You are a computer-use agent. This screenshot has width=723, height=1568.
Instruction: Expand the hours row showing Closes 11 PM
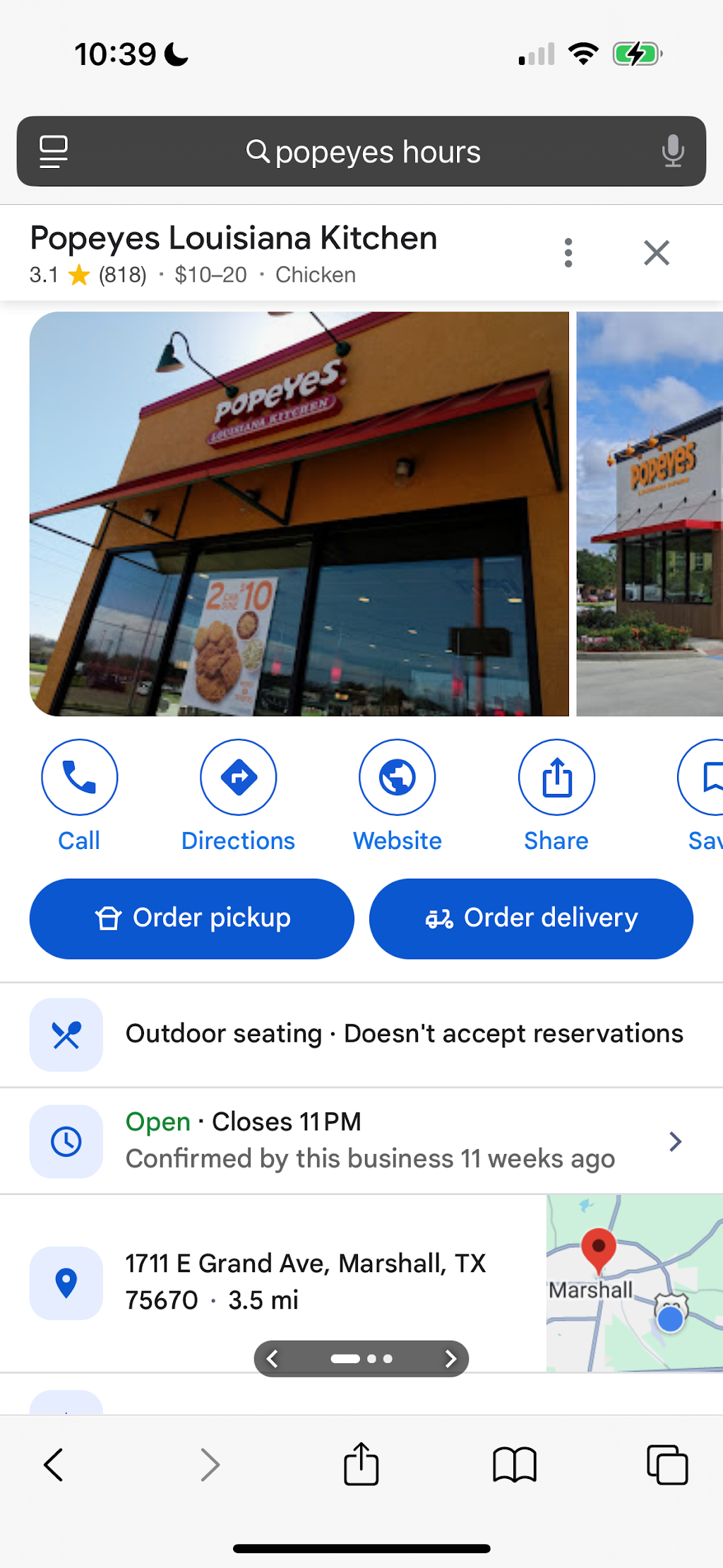pyautogui.click(x=361, y=1141)
